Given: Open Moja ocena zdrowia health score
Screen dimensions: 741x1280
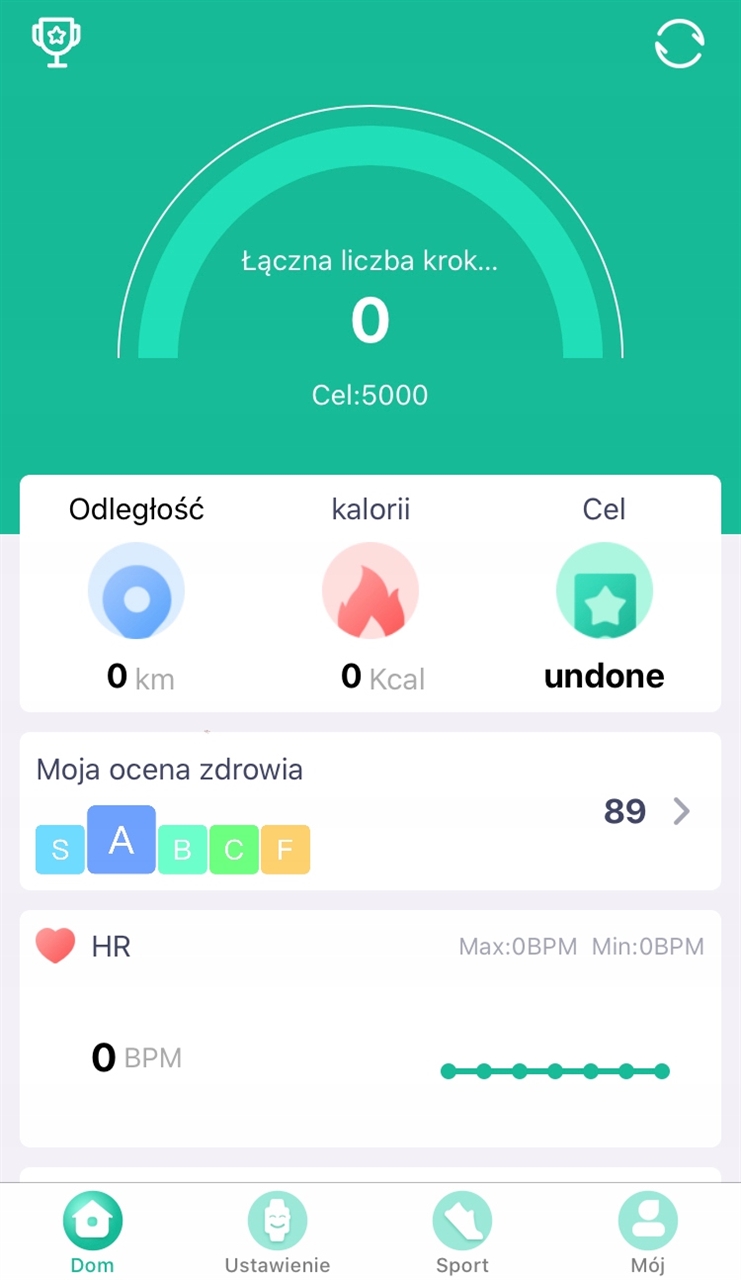Looking at the screenshot, I should (370, 811).
